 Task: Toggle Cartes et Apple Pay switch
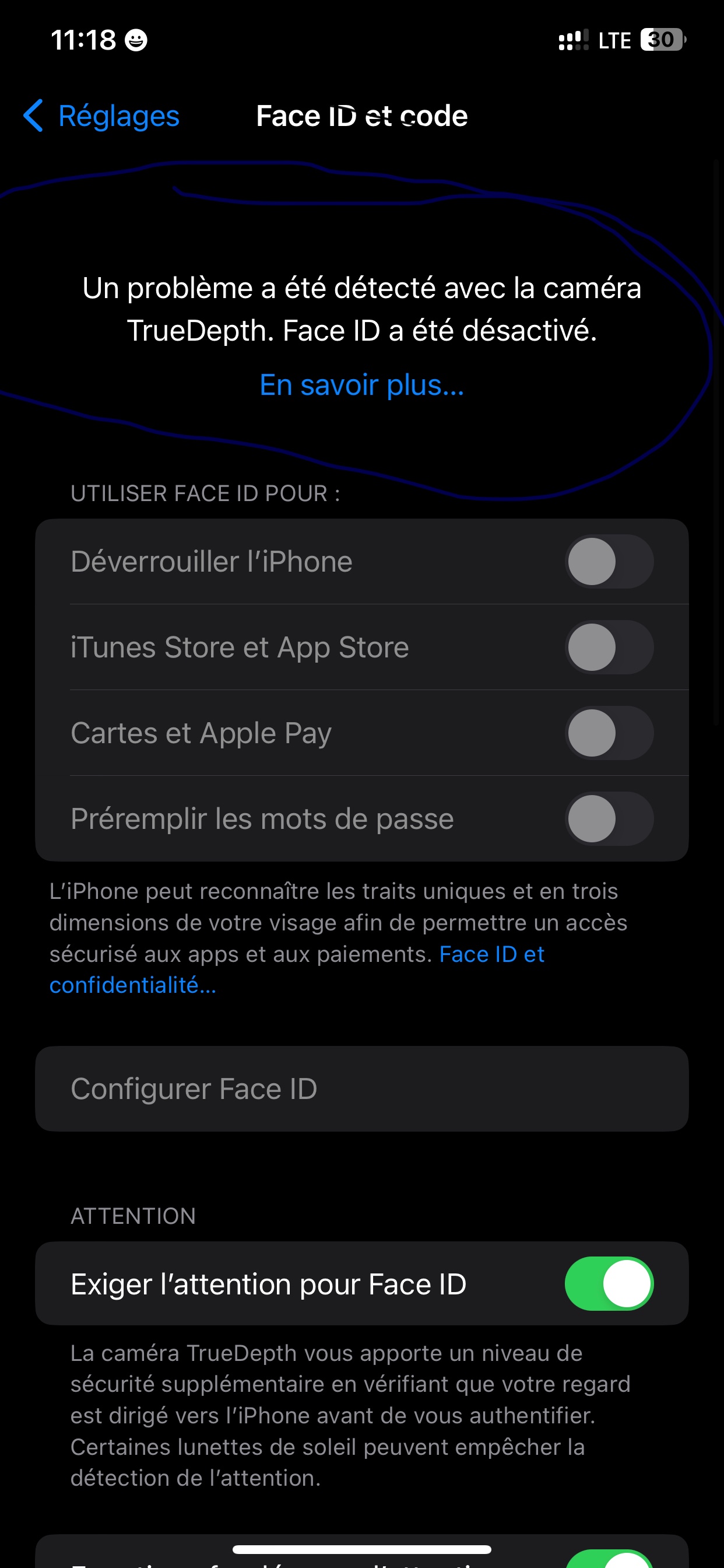[x=609, y=733]
